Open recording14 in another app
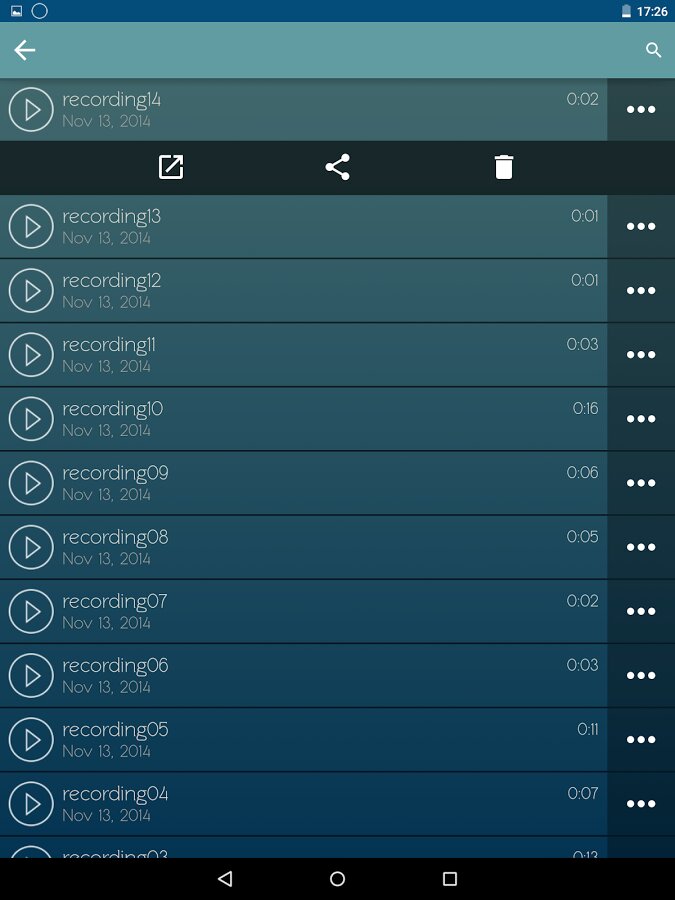Viewport: 675px width, 900px height. pos(171,167)
